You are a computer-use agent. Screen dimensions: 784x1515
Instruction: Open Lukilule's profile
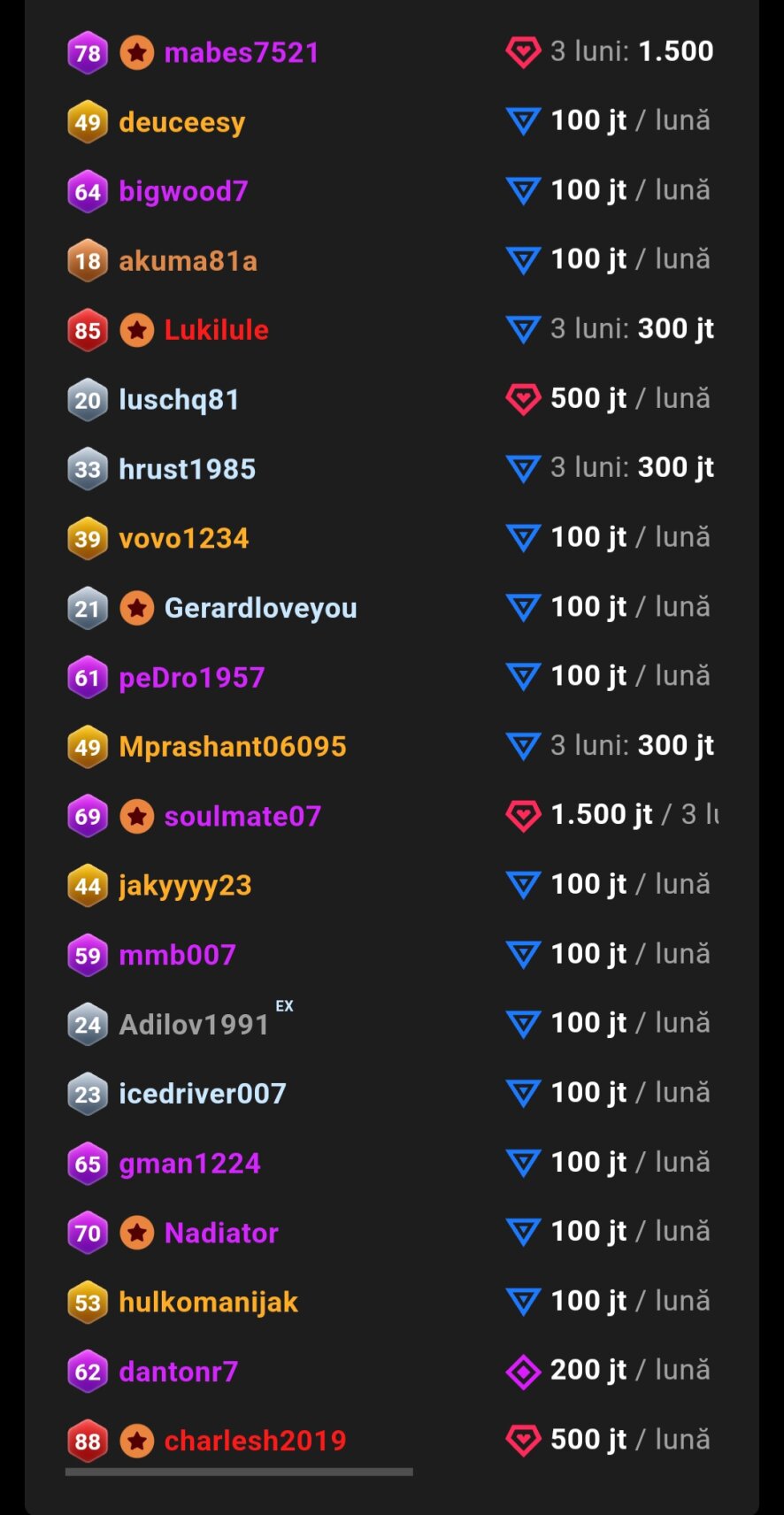(x=216, y=330)
